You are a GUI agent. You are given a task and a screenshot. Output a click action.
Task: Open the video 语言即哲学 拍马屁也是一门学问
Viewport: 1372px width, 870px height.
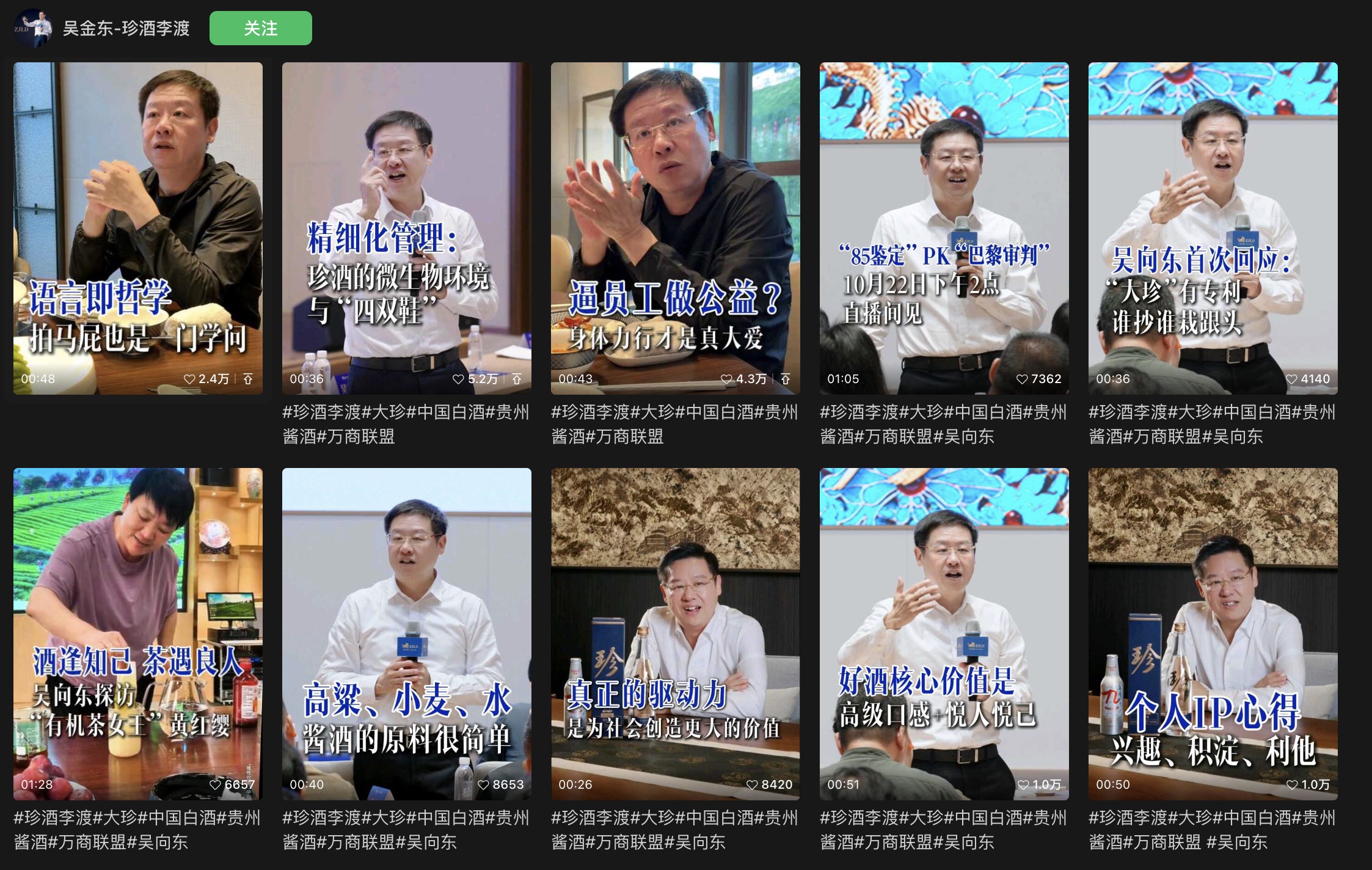pyautogui.click(x=138, y=227)
